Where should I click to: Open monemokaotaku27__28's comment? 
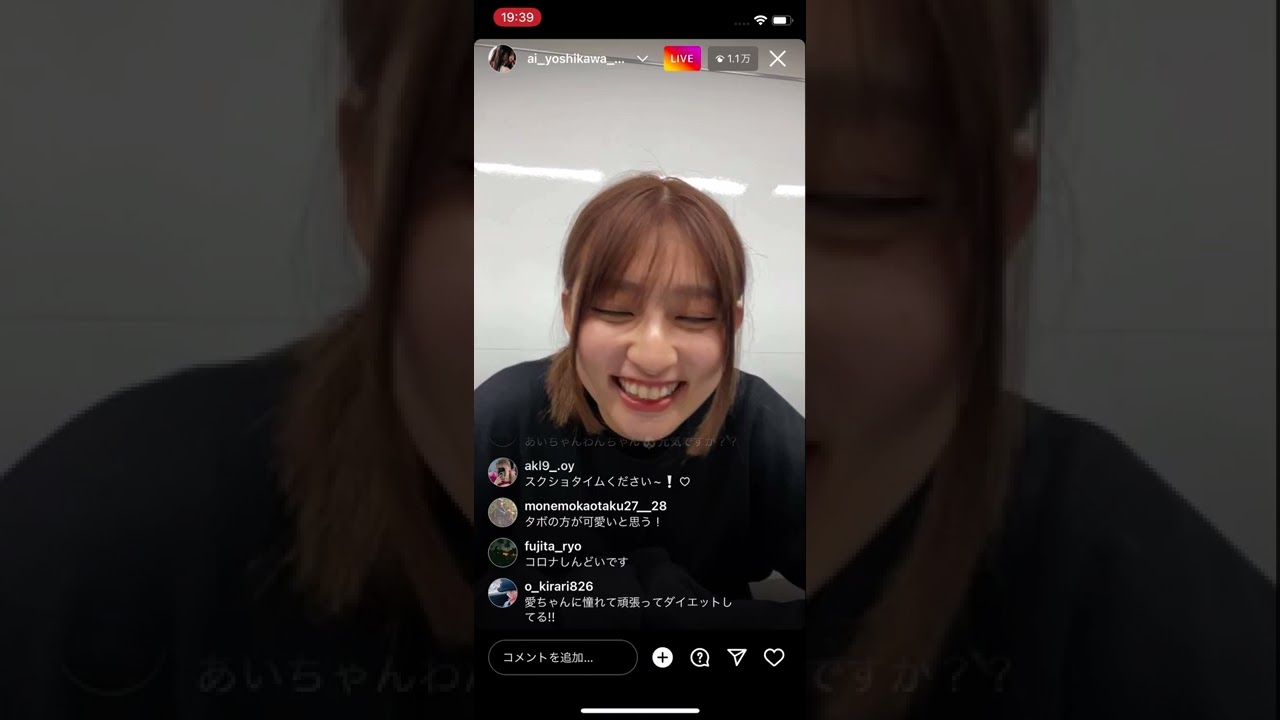pyautogui.click(x=595, y=514)
